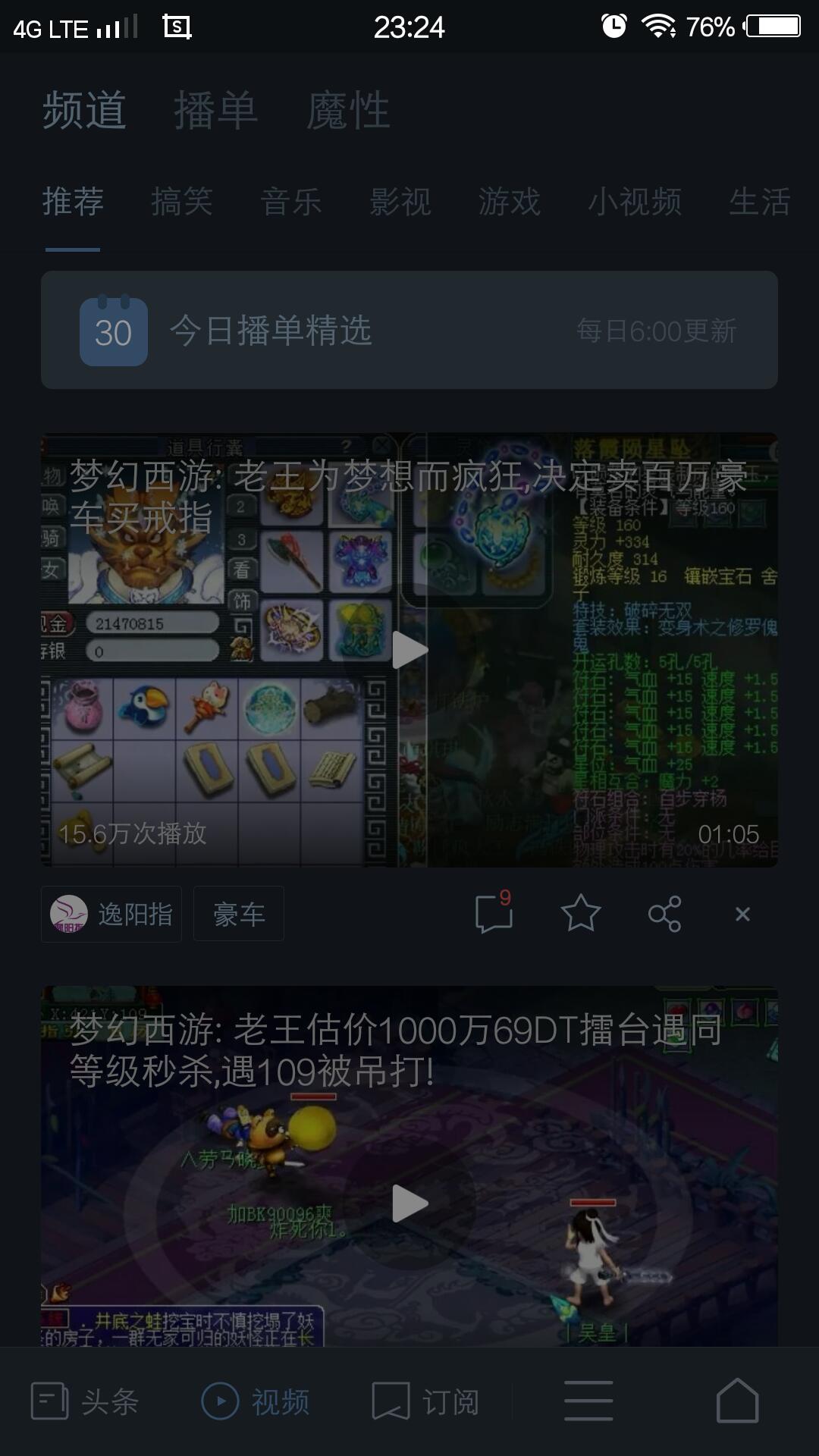
Task: Open the 今日播单精选 banner
Action: (x=409, y=331)
